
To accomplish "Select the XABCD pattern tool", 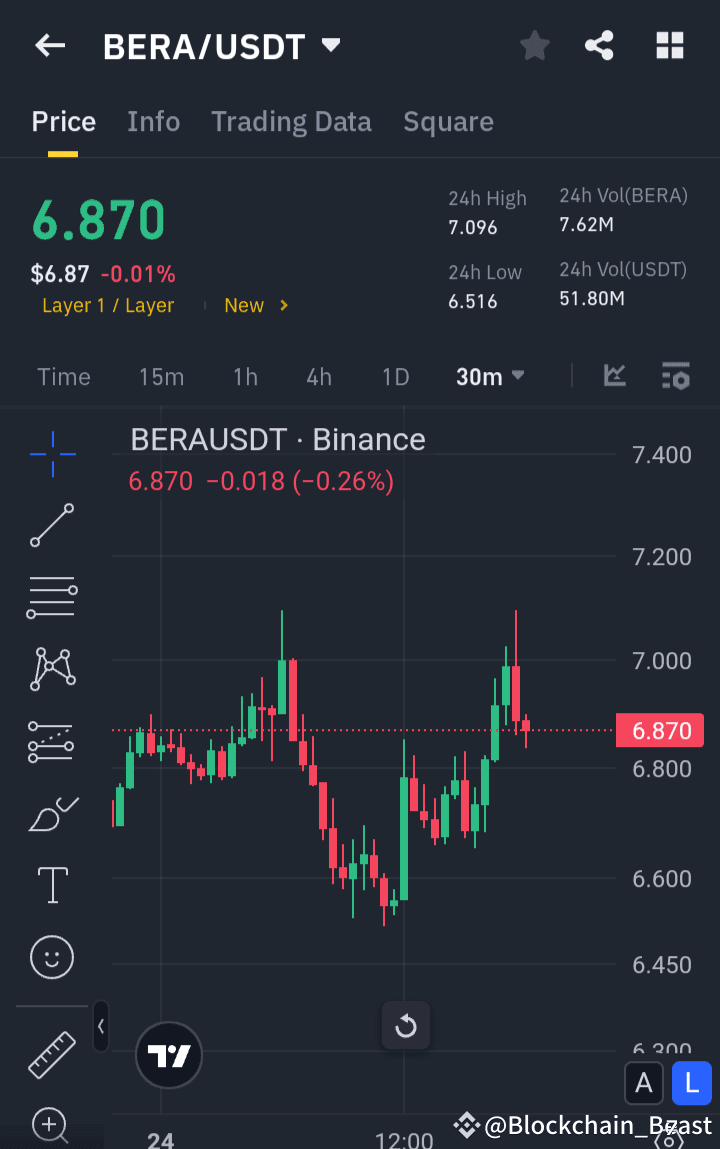I will pyautogui.click(x=51, y=669).
